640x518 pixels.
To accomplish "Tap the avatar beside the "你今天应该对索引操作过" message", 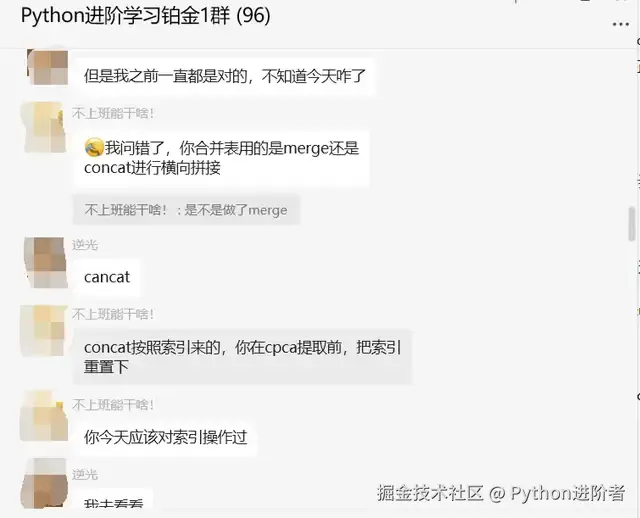I will [x=44, y=415].
